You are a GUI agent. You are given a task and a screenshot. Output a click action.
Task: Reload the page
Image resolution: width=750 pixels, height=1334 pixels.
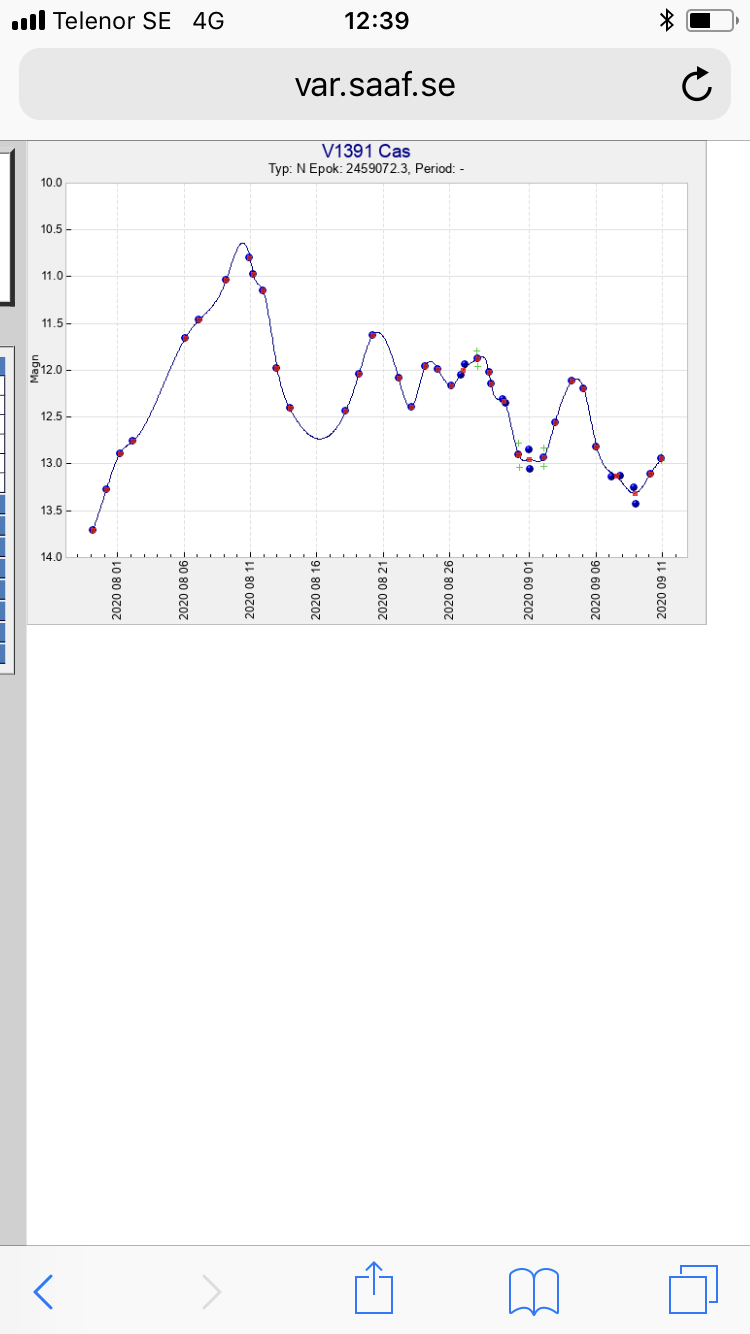pyautogui.click(x=696, y=86)
